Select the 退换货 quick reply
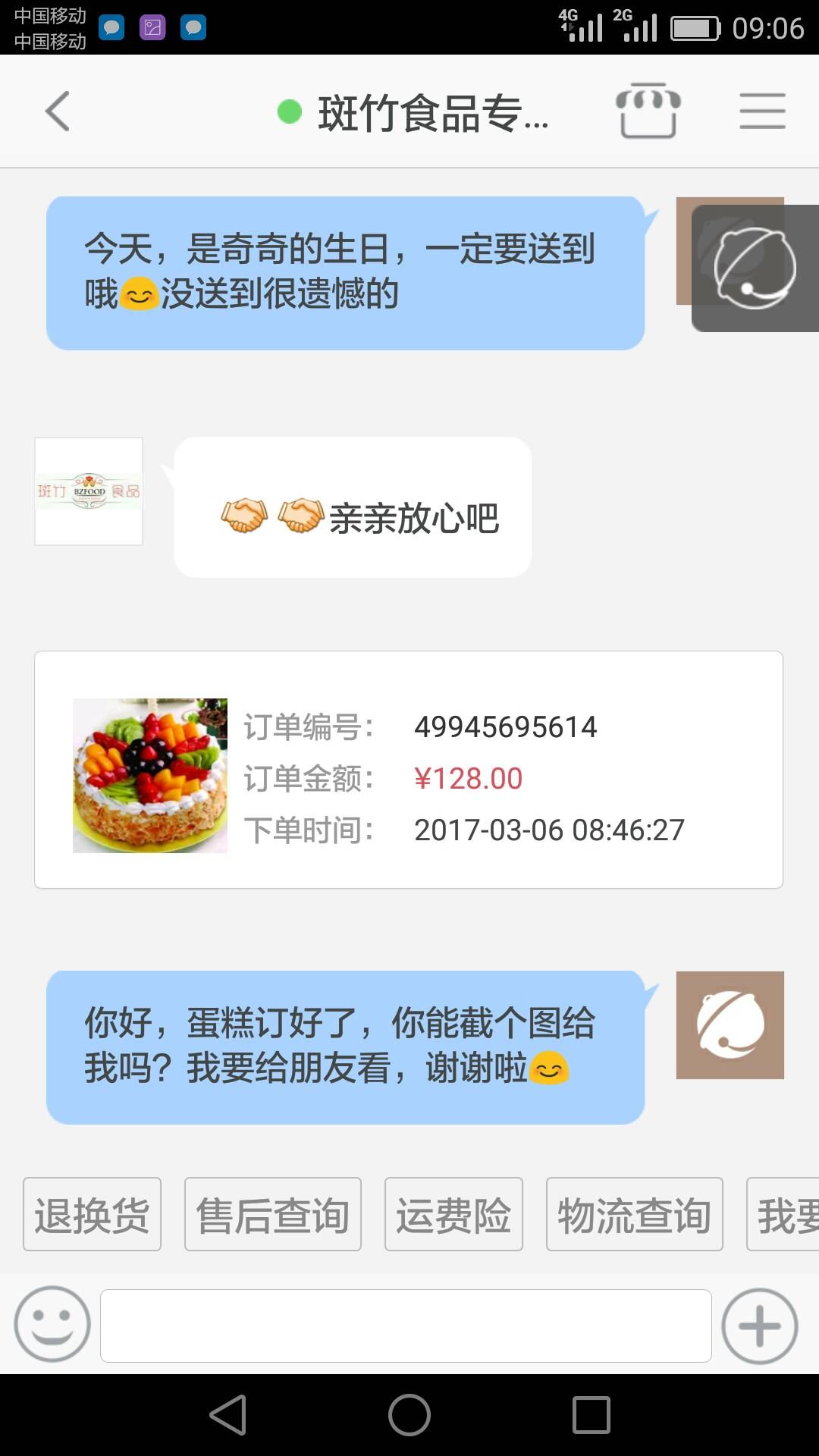819x1456 pixels. [92, 1214]
